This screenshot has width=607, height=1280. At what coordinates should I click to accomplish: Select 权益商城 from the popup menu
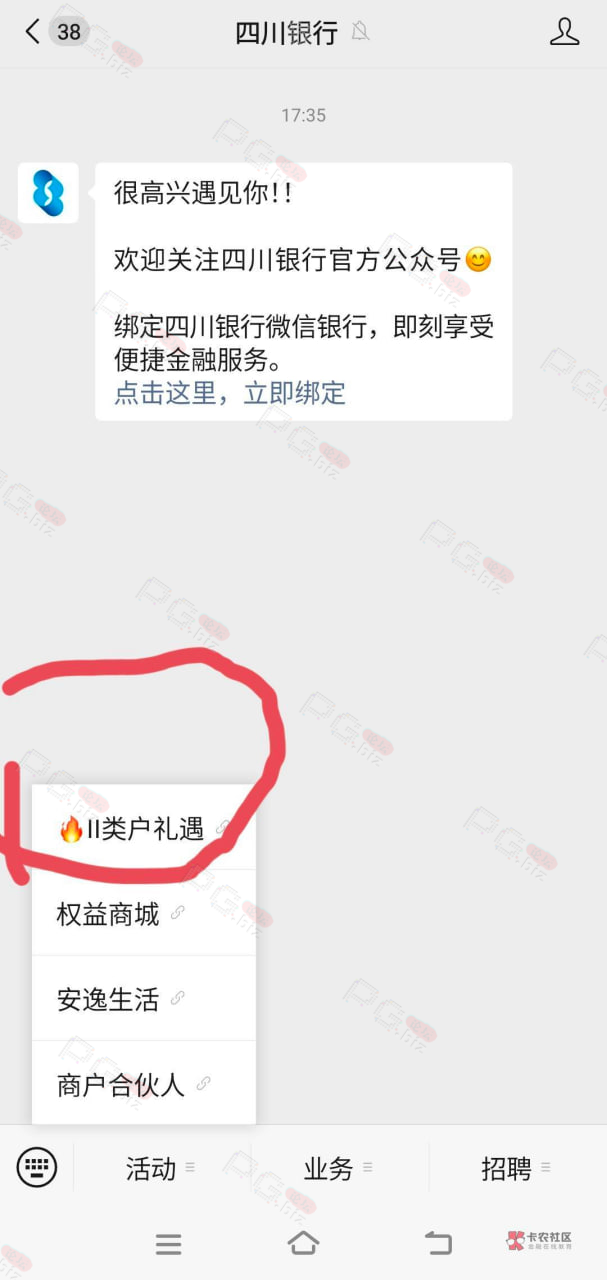[x=144, y=913]
